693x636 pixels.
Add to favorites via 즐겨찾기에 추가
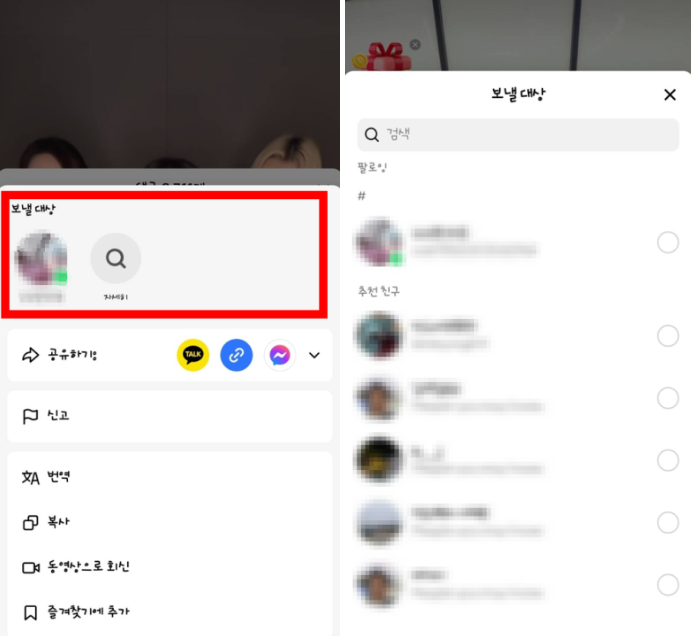(x=169, y=611)
